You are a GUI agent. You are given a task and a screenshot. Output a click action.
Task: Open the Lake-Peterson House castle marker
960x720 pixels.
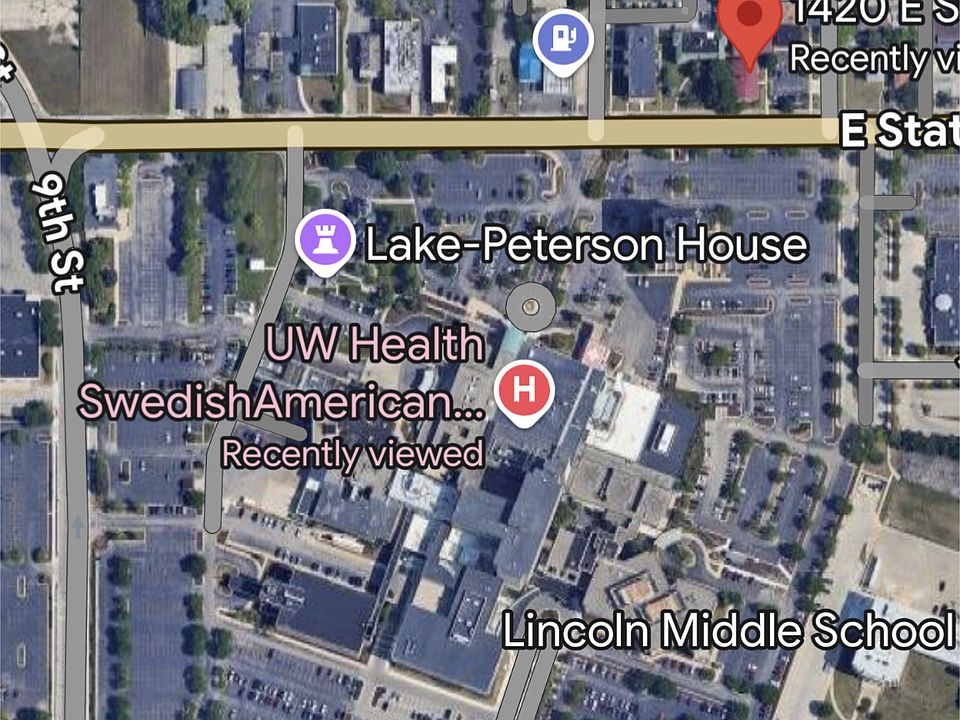point(325,240)
